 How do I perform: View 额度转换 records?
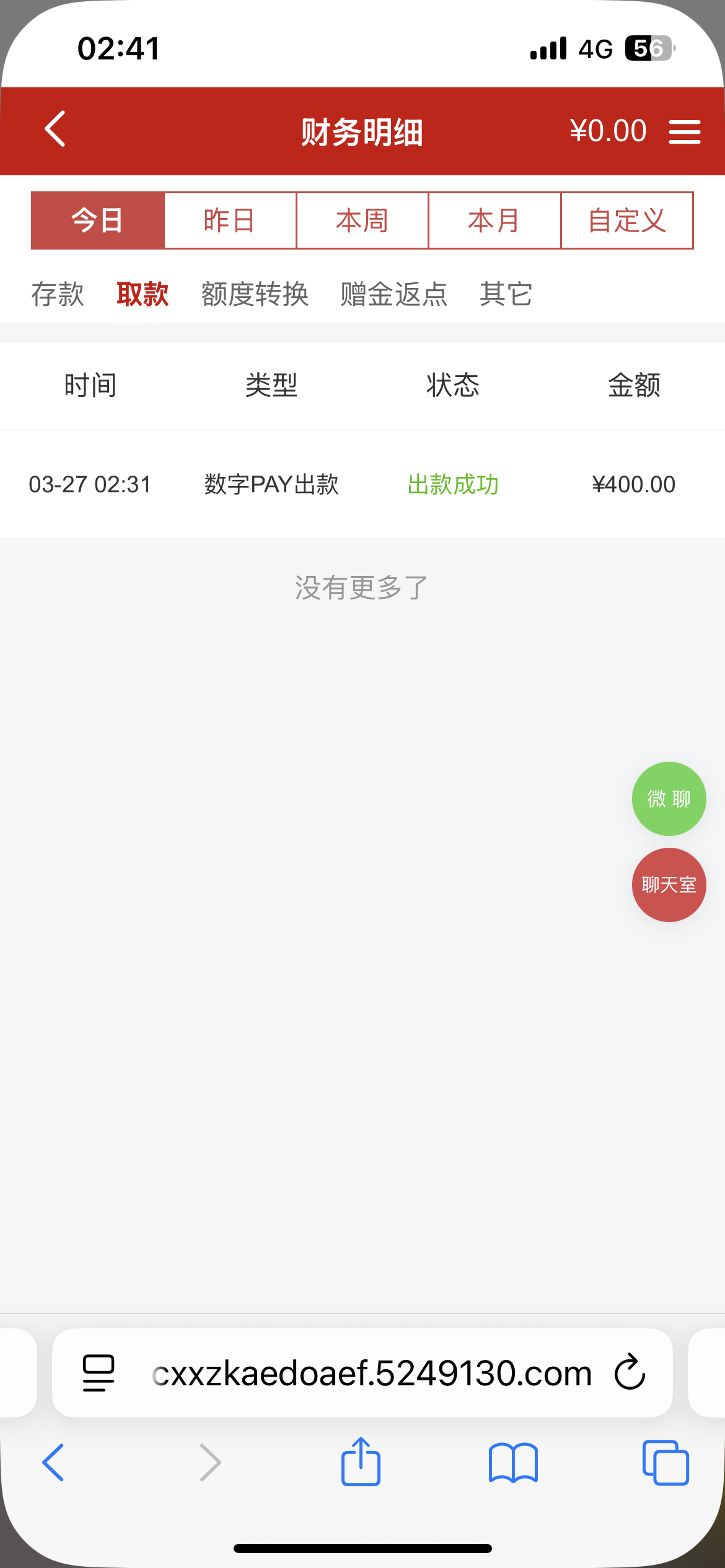(x=255, y=294)
